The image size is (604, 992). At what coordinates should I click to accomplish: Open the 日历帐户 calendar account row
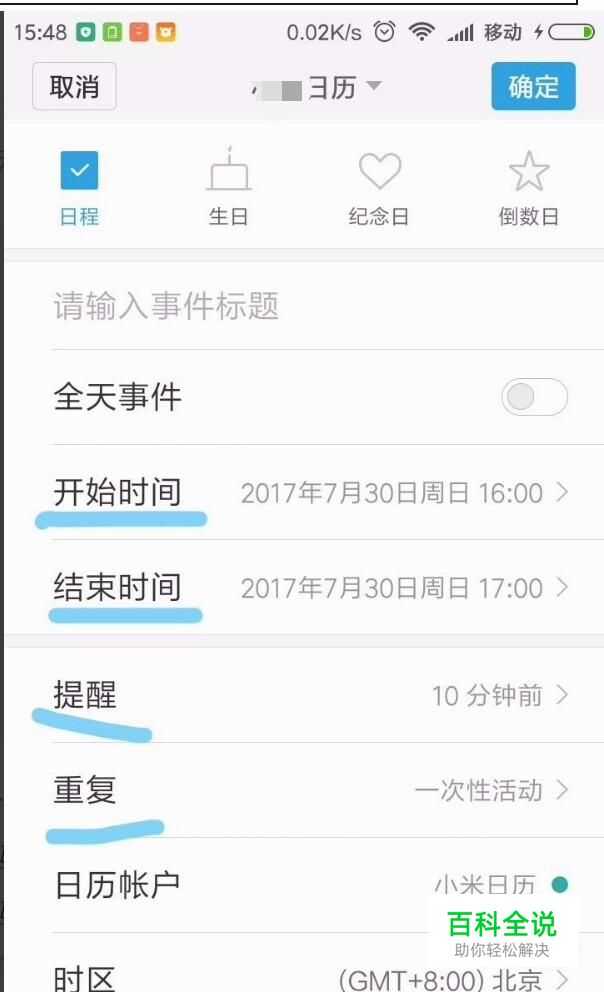pos(304,884)
